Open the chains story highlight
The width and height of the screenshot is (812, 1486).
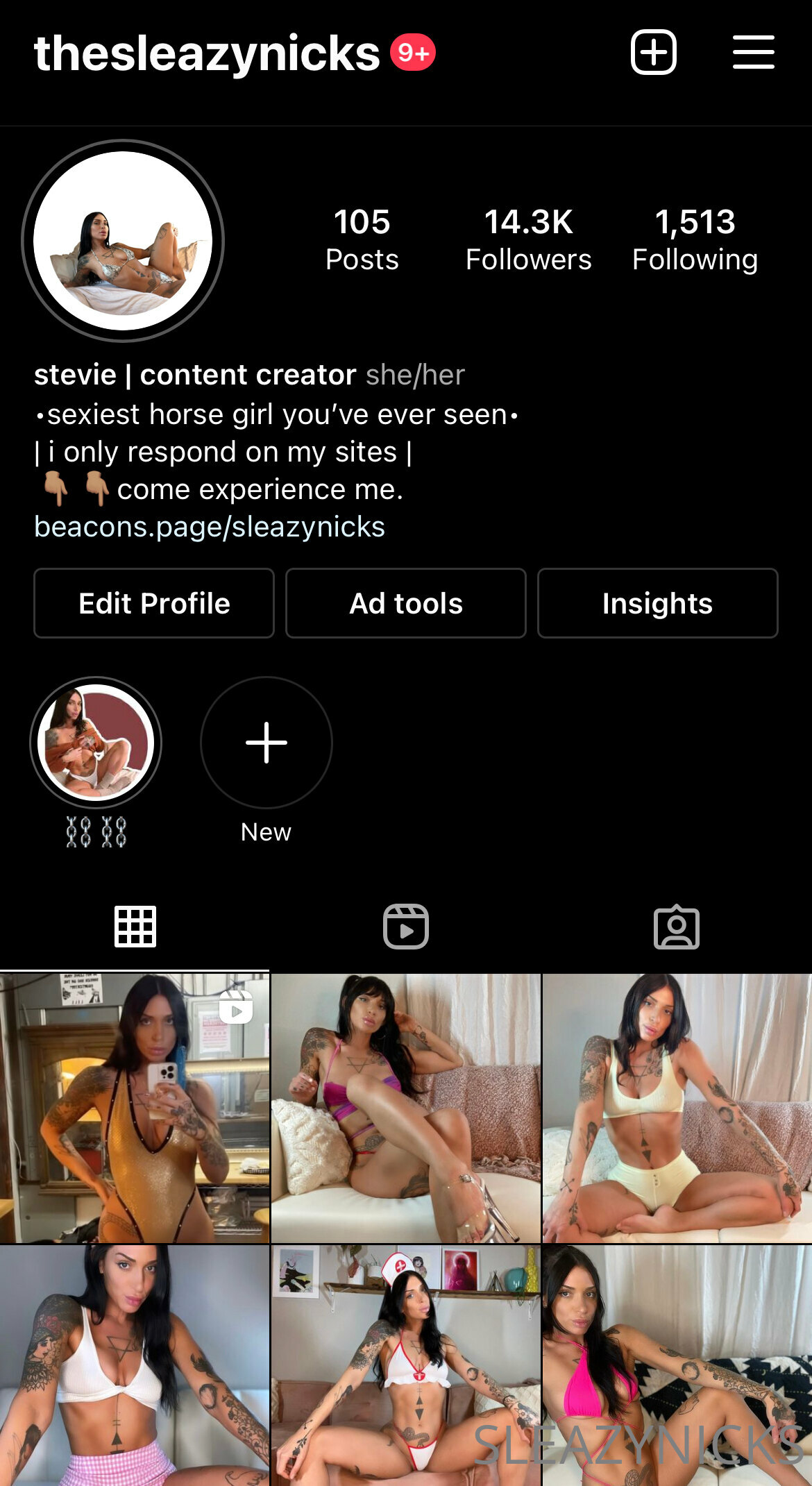click(x=96, y=743)
